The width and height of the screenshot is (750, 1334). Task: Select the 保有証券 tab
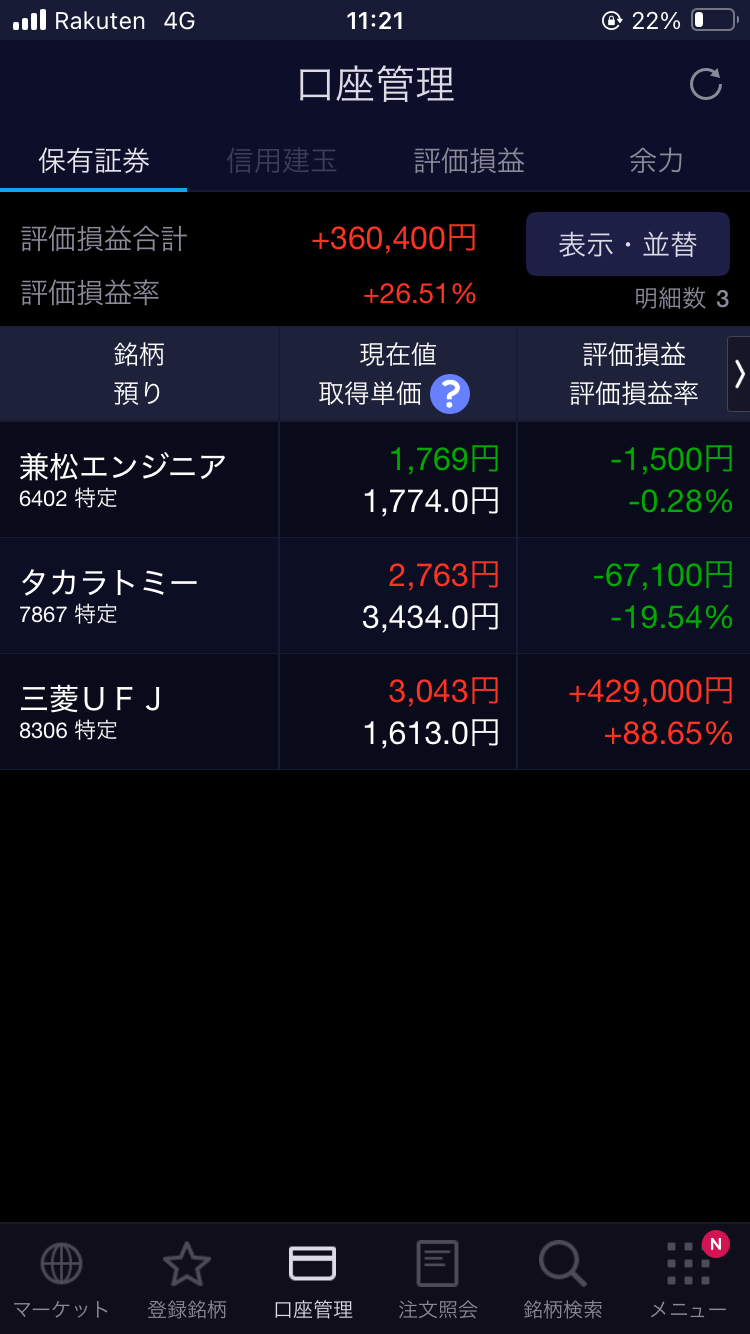point(94,160)
